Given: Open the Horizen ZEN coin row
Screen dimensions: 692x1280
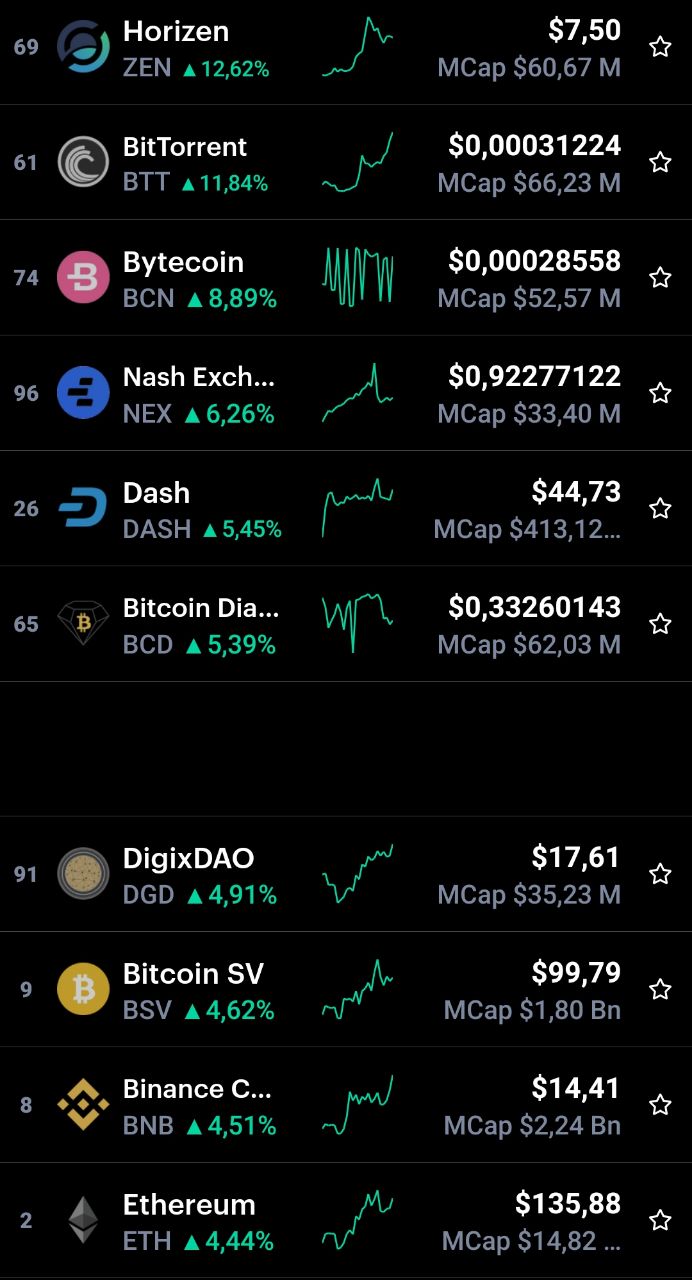Looking at the screenshot, I should coord(346,50).
